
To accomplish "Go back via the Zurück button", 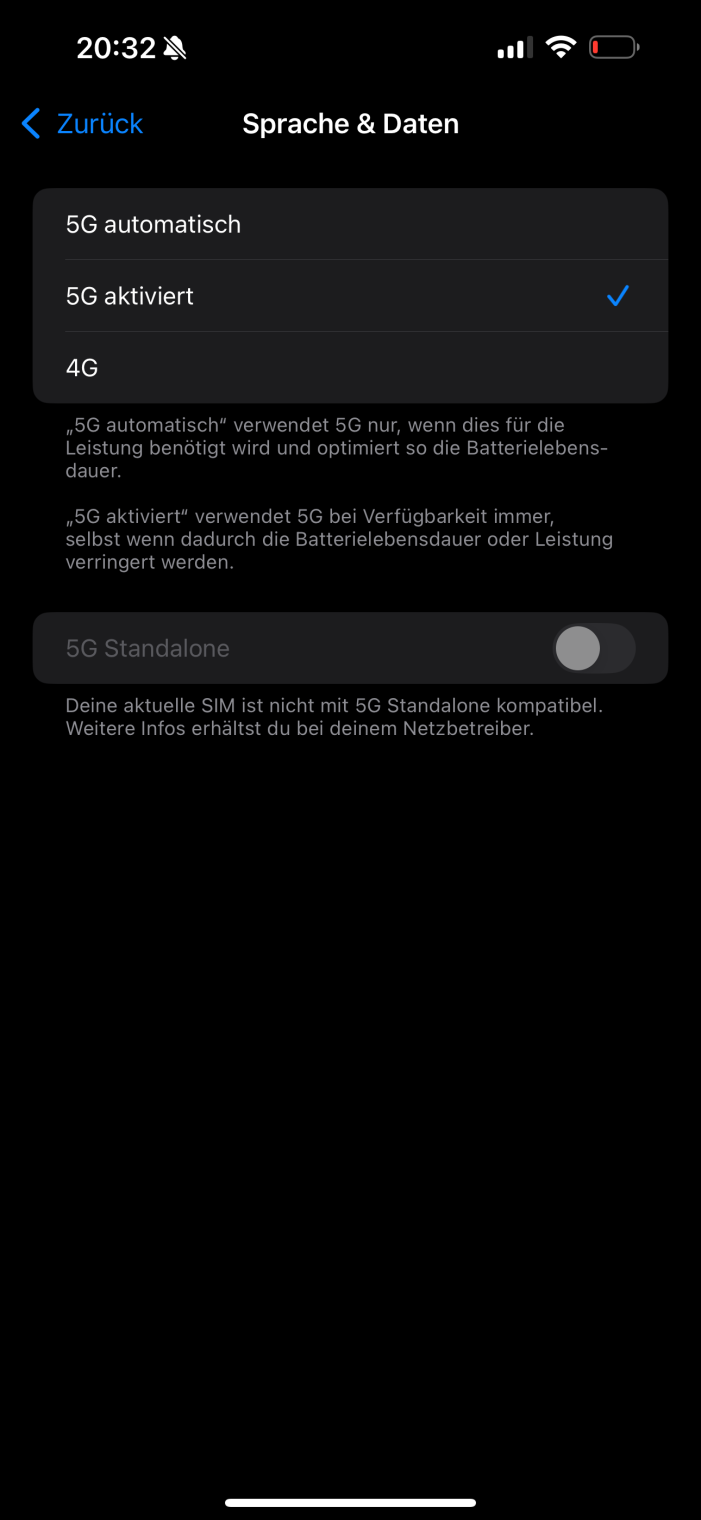I will [82, 124].
